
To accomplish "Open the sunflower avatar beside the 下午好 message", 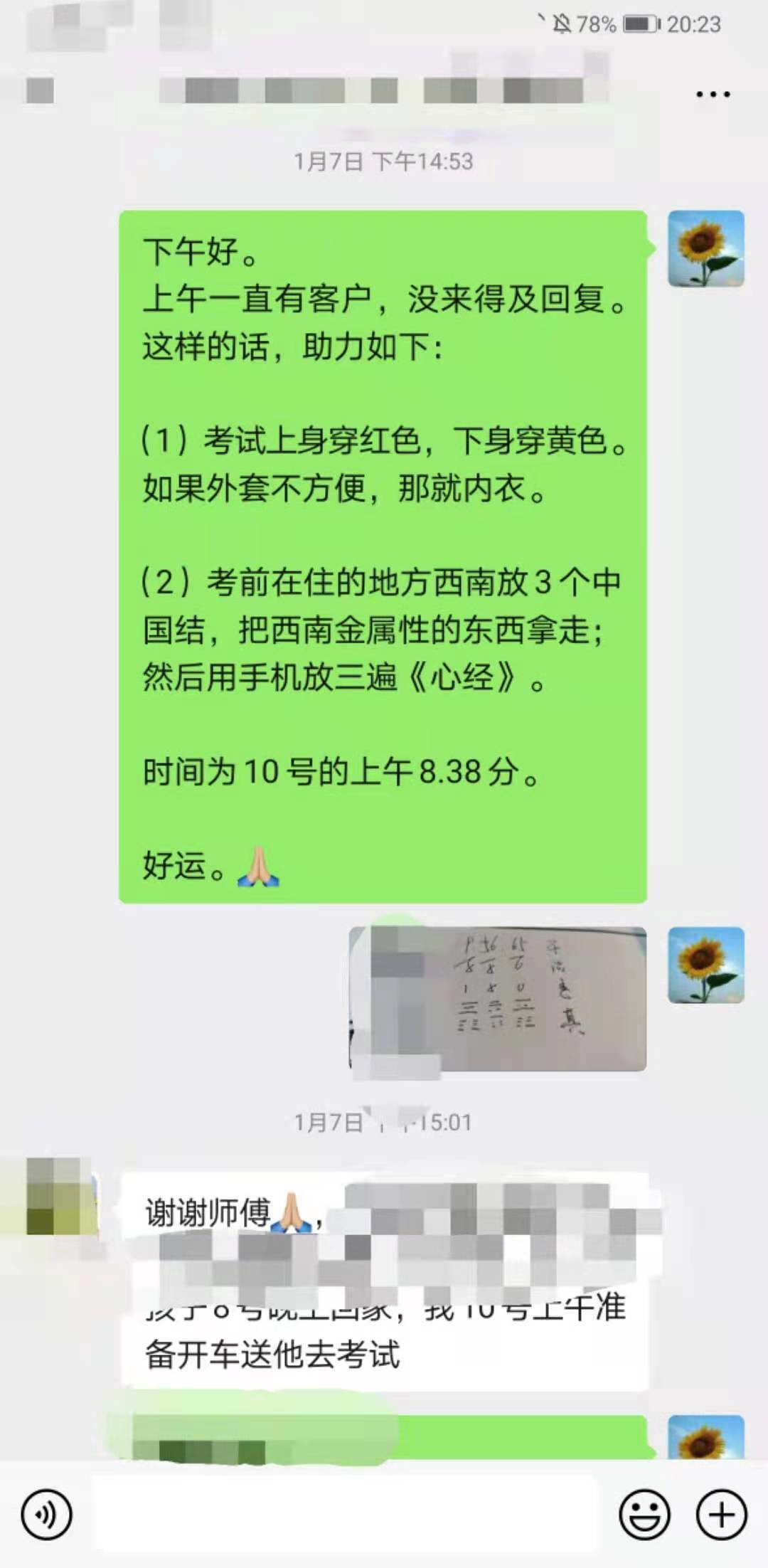I will 705,249.
